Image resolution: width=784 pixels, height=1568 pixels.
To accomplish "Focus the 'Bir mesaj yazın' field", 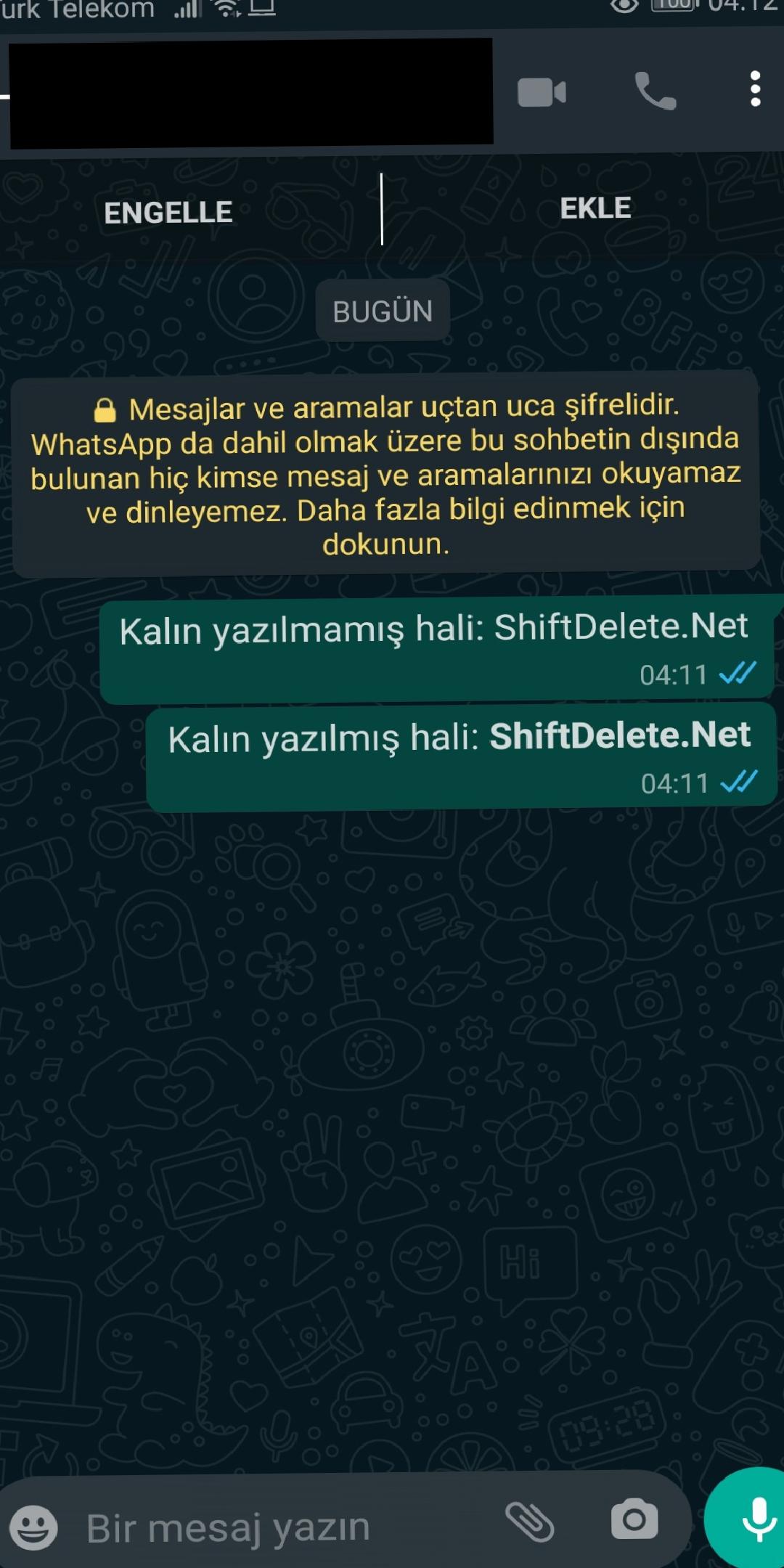I will click(276, 1527).
